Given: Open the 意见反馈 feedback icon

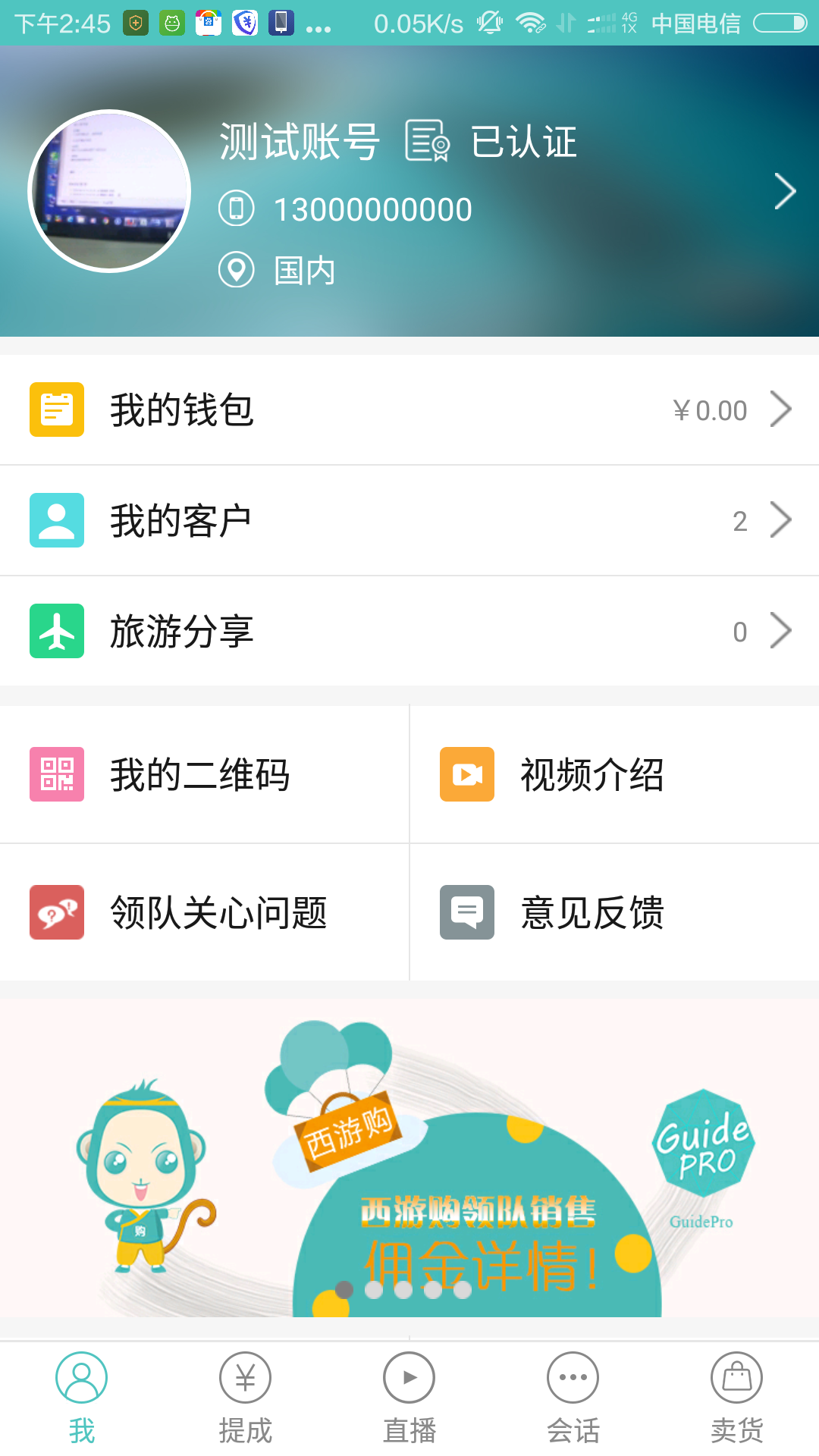Looking at the screenshot, I should pos(466,912).
